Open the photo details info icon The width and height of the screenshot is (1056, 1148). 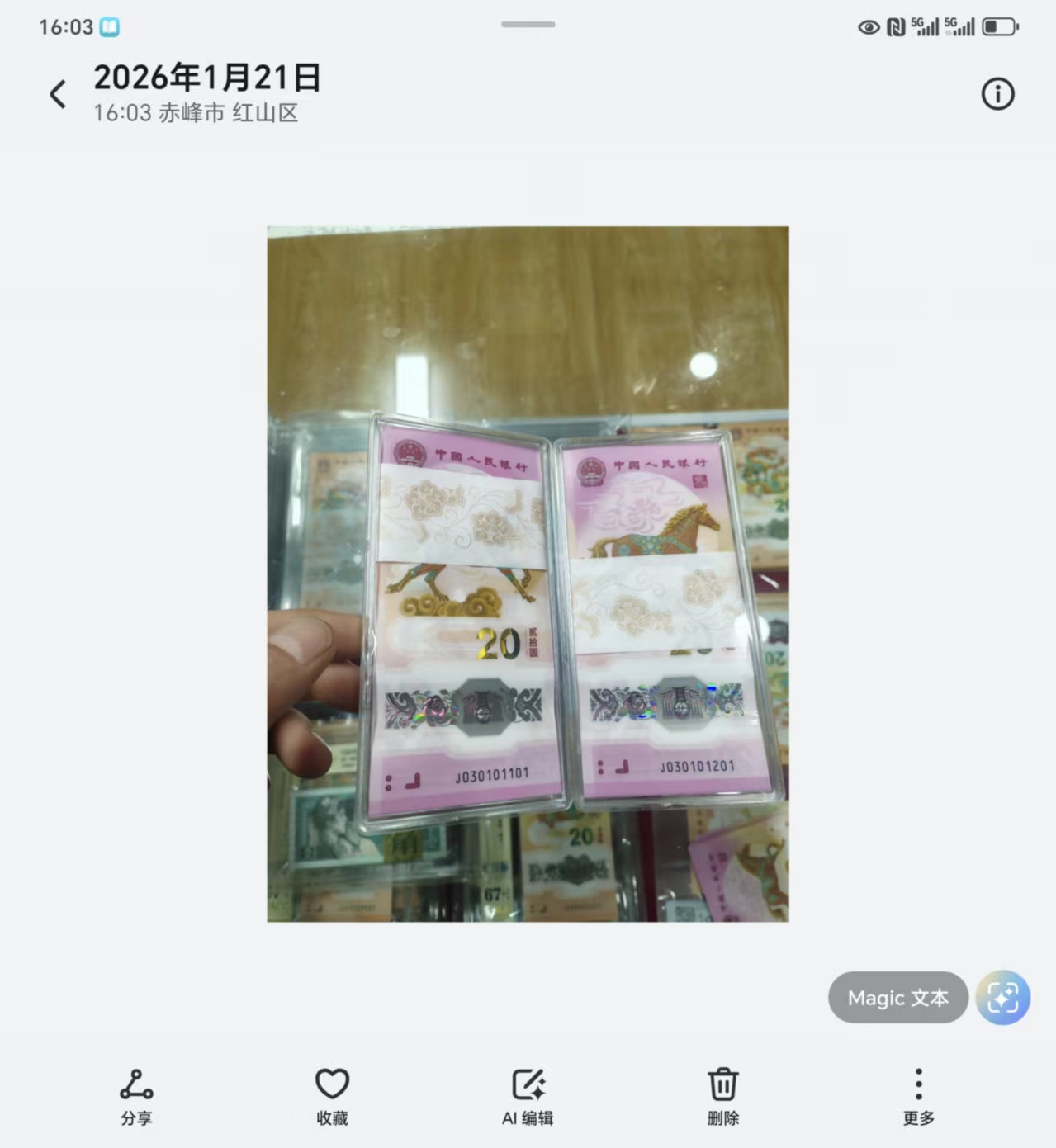click(997, 94)
